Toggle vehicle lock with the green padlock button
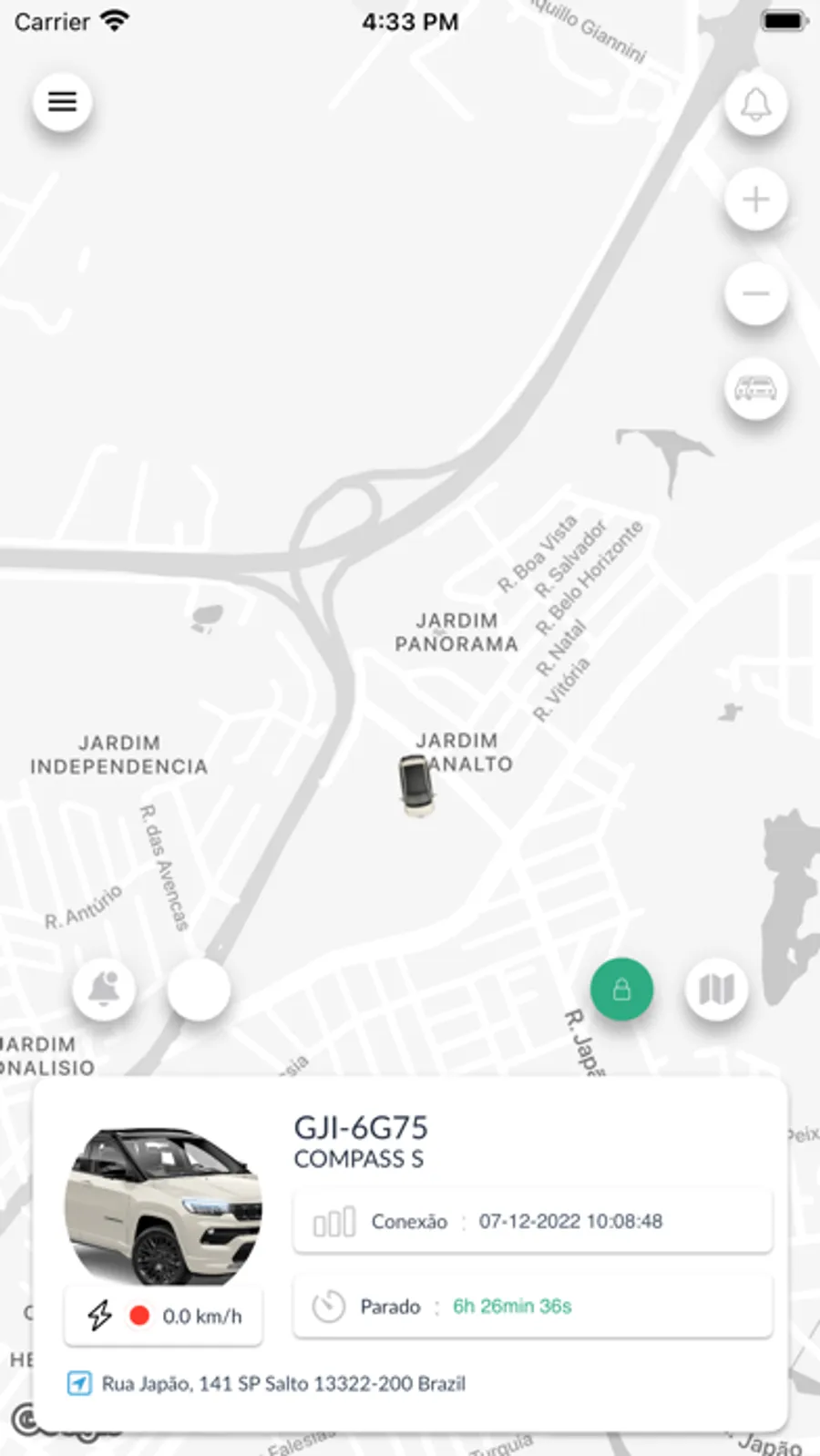The height and width of the screenshot is (1456, 820). tap(621, 989)
